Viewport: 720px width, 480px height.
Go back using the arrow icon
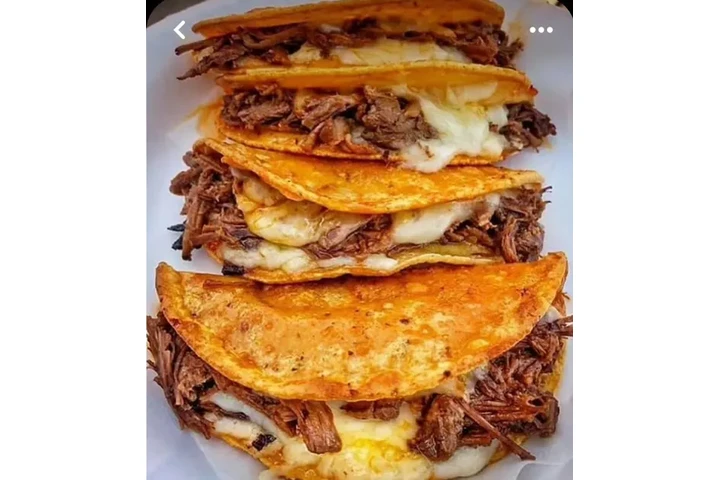pyautogui.click(x=180, y=30)
